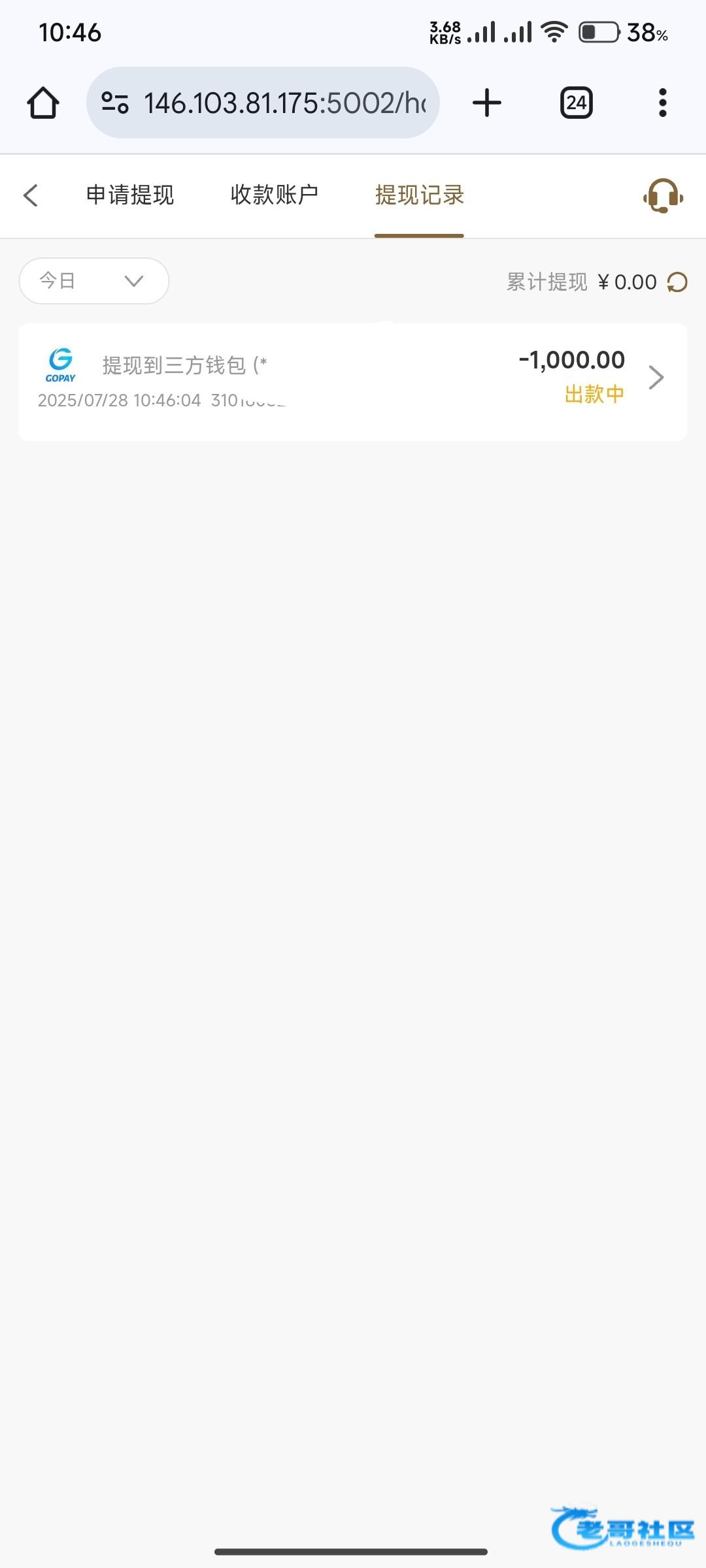
Task: Select the 提现记录 tab
Action: coord(419,195)
